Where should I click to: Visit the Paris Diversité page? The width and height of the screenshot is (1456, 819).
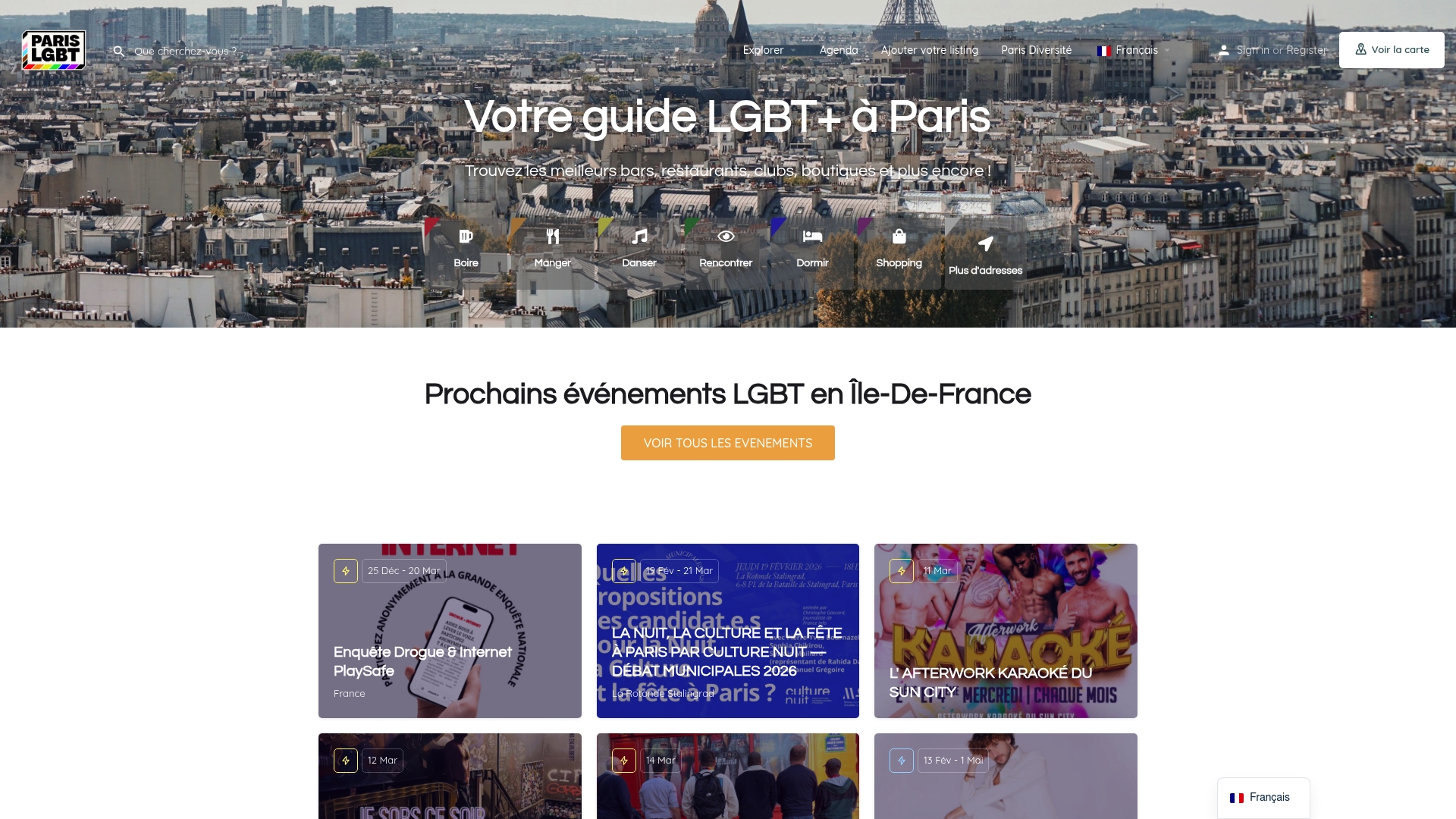tap(1037, 50)
